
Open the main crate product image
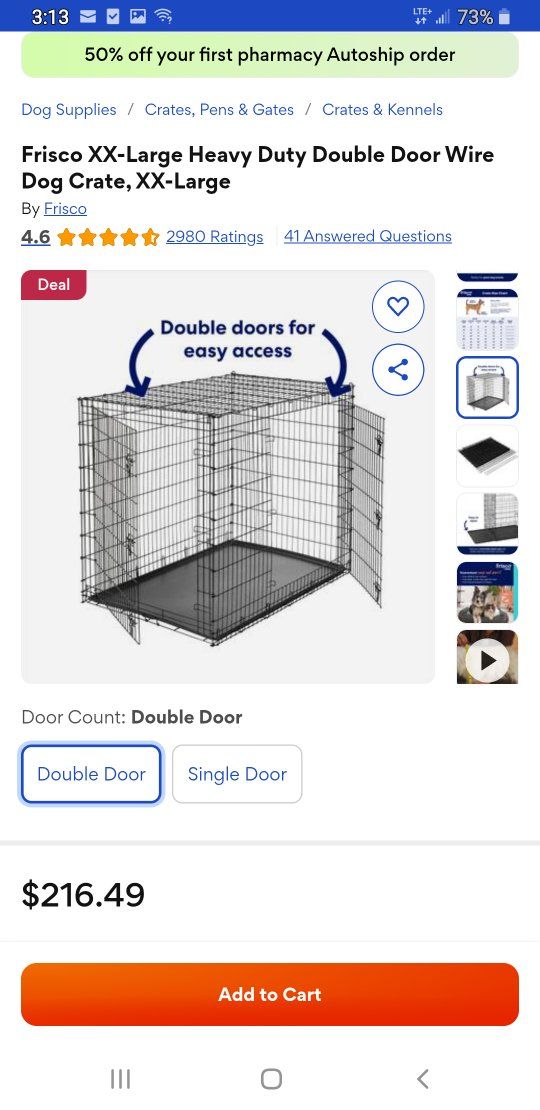[228, 476]
